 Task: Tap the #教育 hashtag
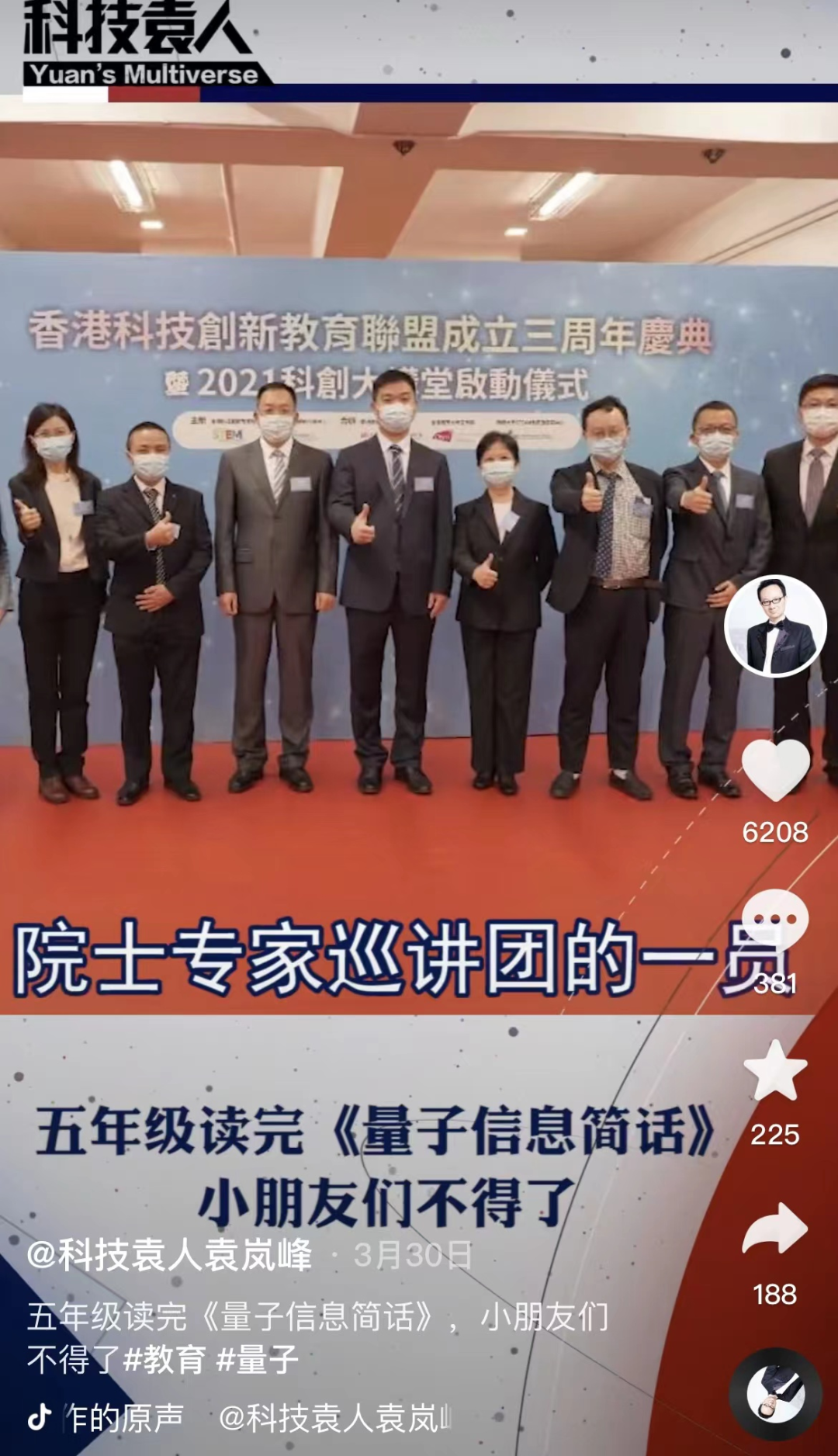[x=164, y=1361]
